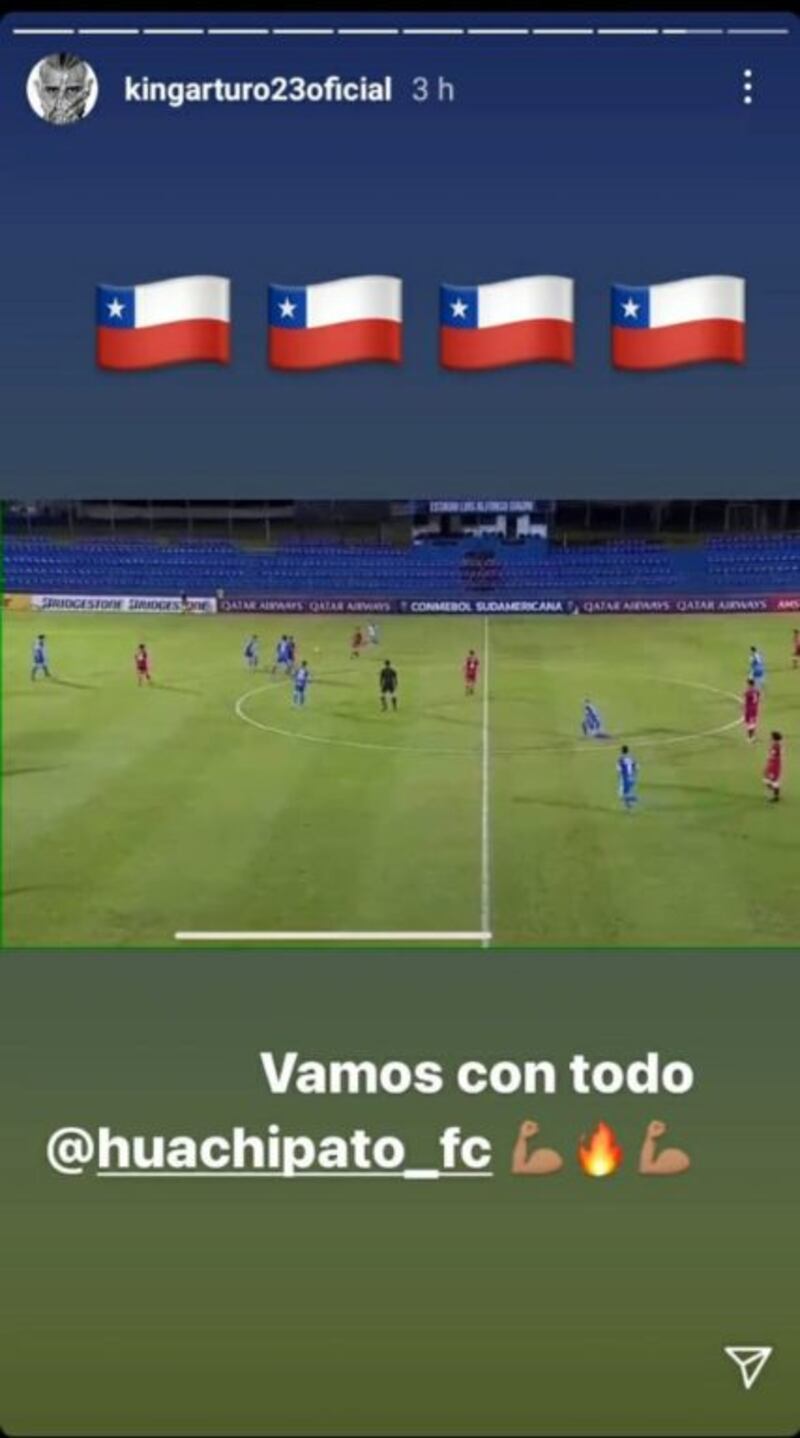Open kingarturo23oficial's profile picture

pos(62,89)
